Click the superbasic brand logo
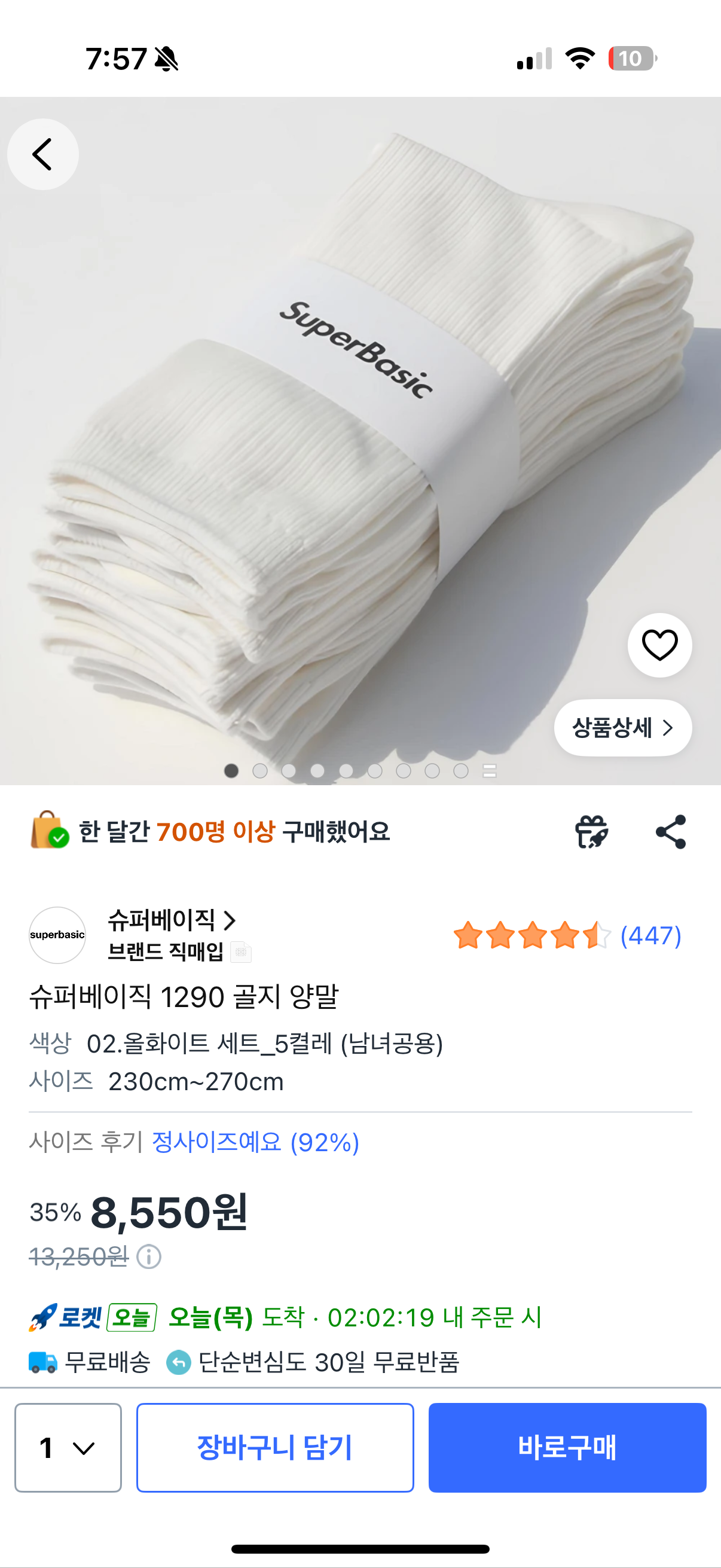Screen dimensions: 721x1568 pos(57,935)
